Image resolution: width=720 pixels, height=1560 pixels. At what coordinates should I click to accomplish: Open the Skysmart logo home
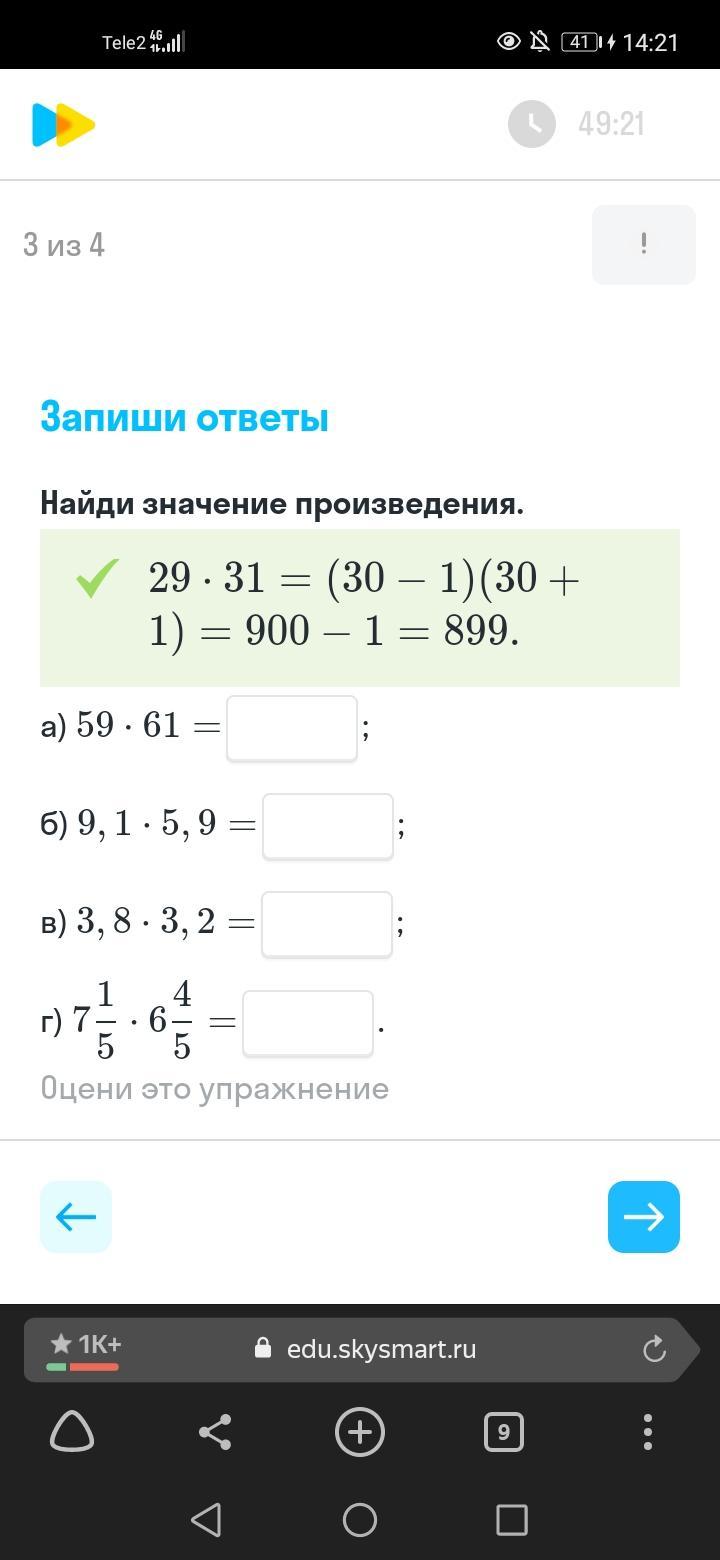coord(64,125)
